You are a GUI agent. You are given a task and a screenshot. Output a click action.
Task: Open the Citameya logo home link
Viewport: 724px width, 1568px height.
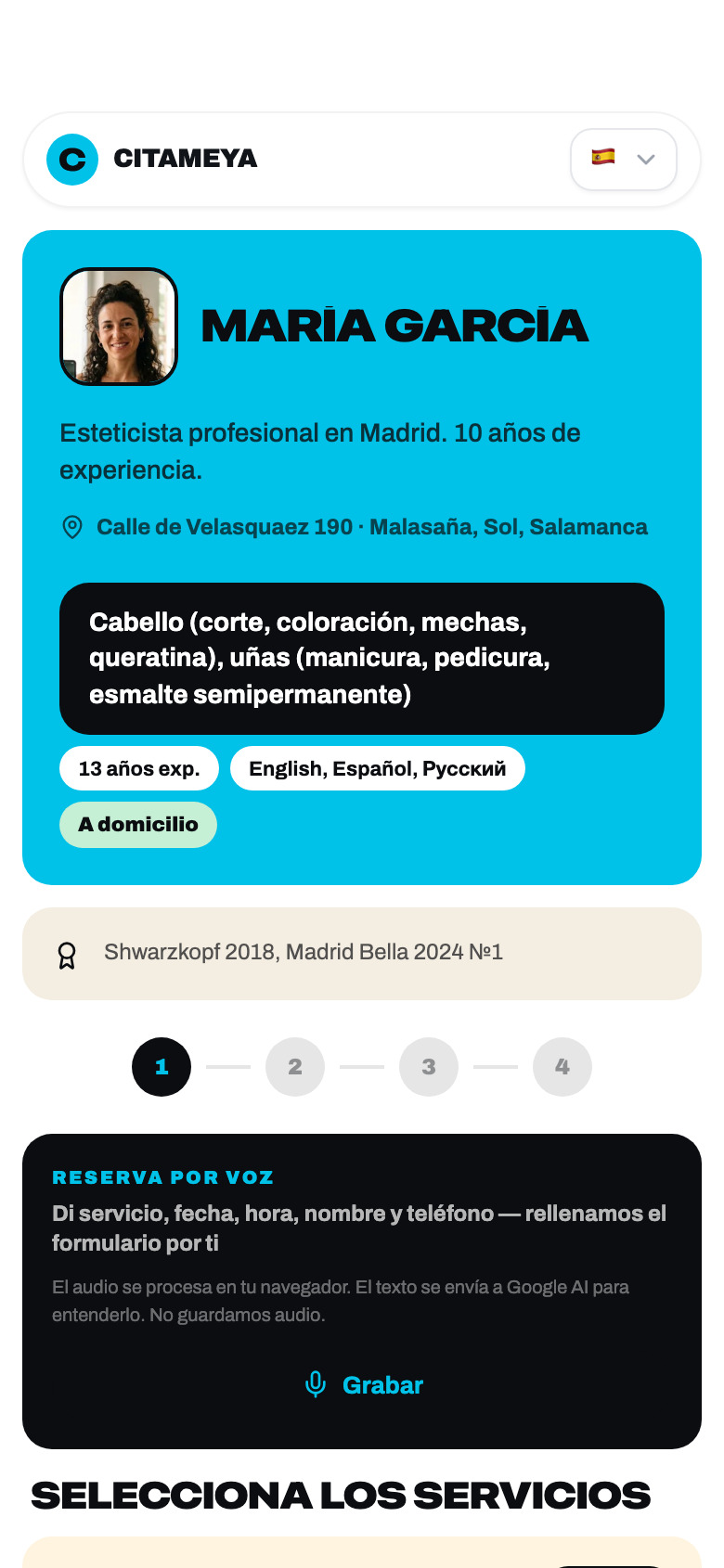(x=152, y=160)
